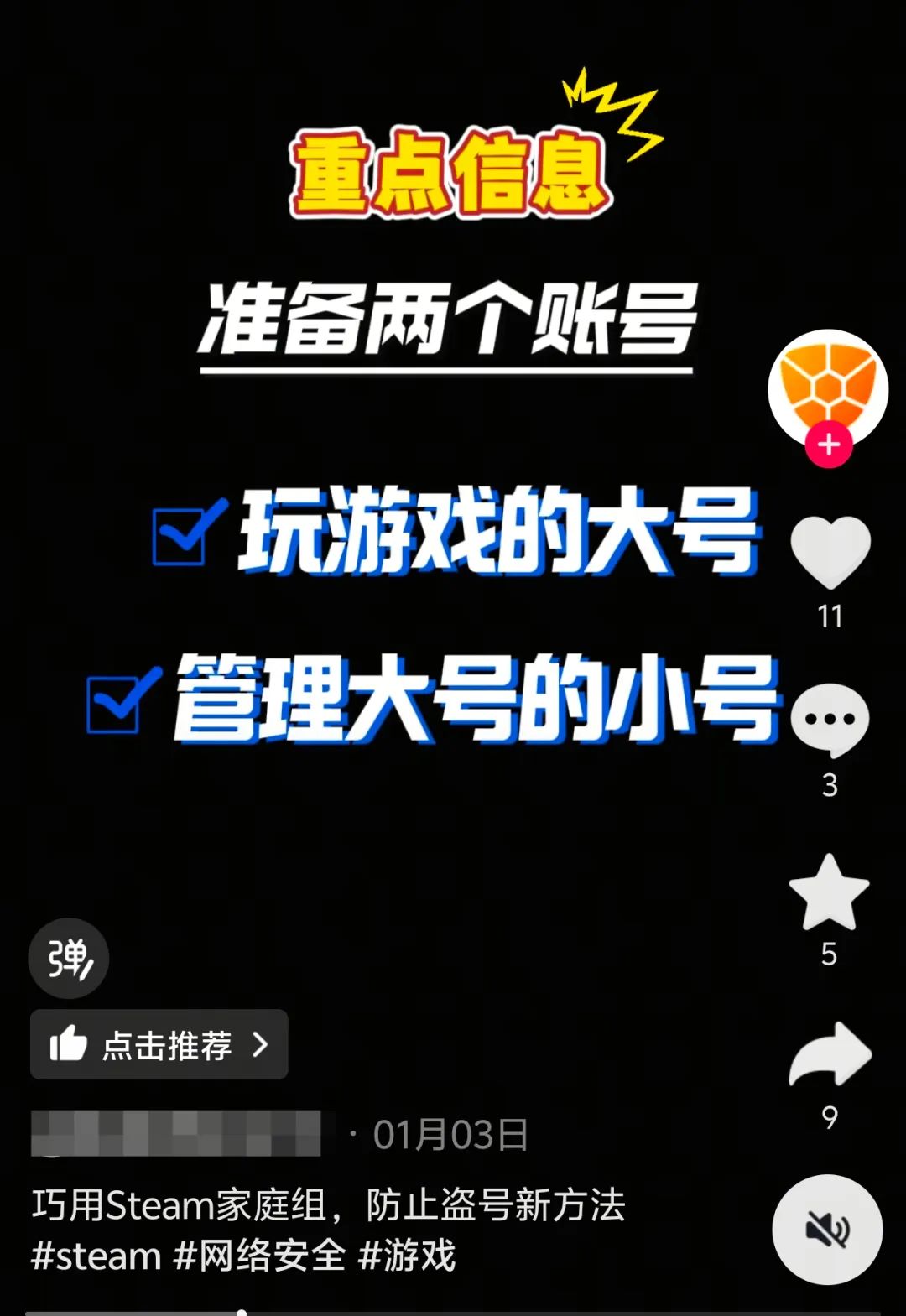
Task: Open the comments bubble
Action: coord(830,720)
